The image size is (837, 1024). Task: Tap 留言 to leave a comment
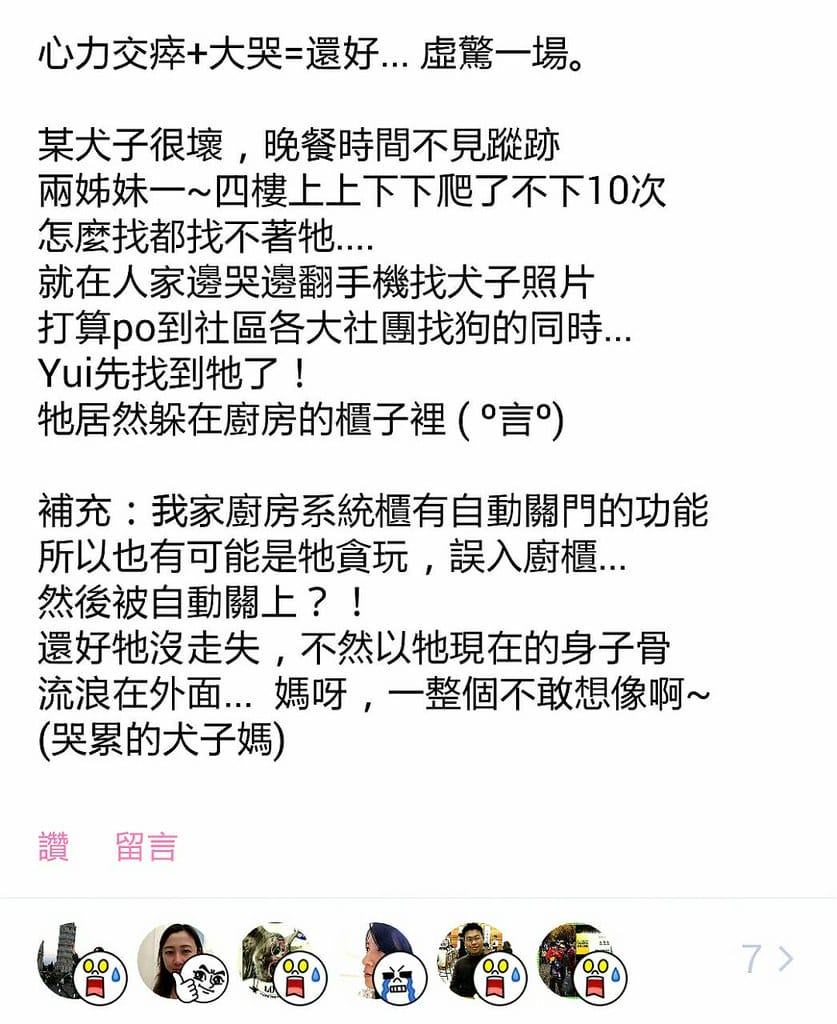146,847
